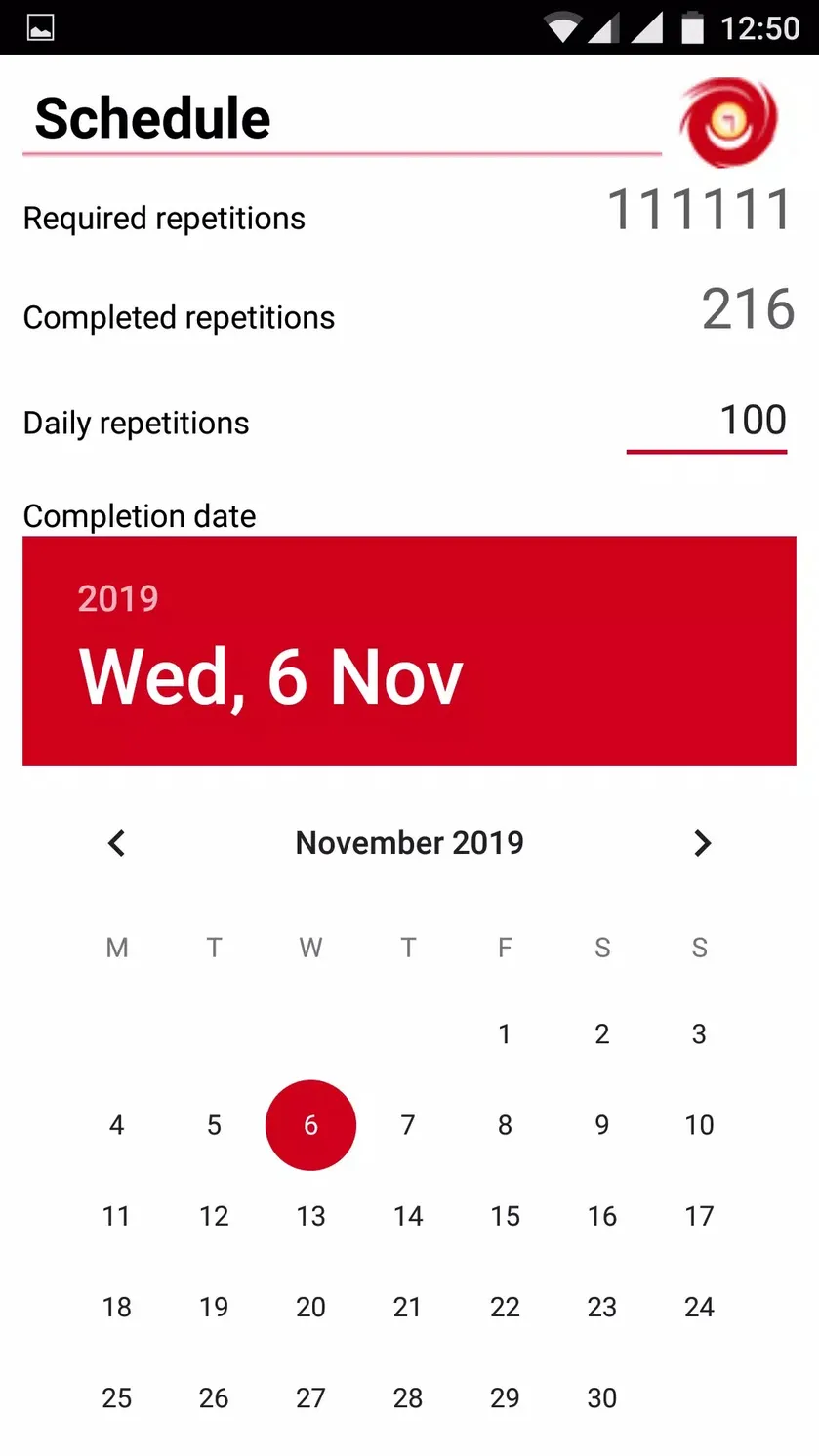Go to the next month
Viewport: 819px width, 1456px height.
pos(701,843)
